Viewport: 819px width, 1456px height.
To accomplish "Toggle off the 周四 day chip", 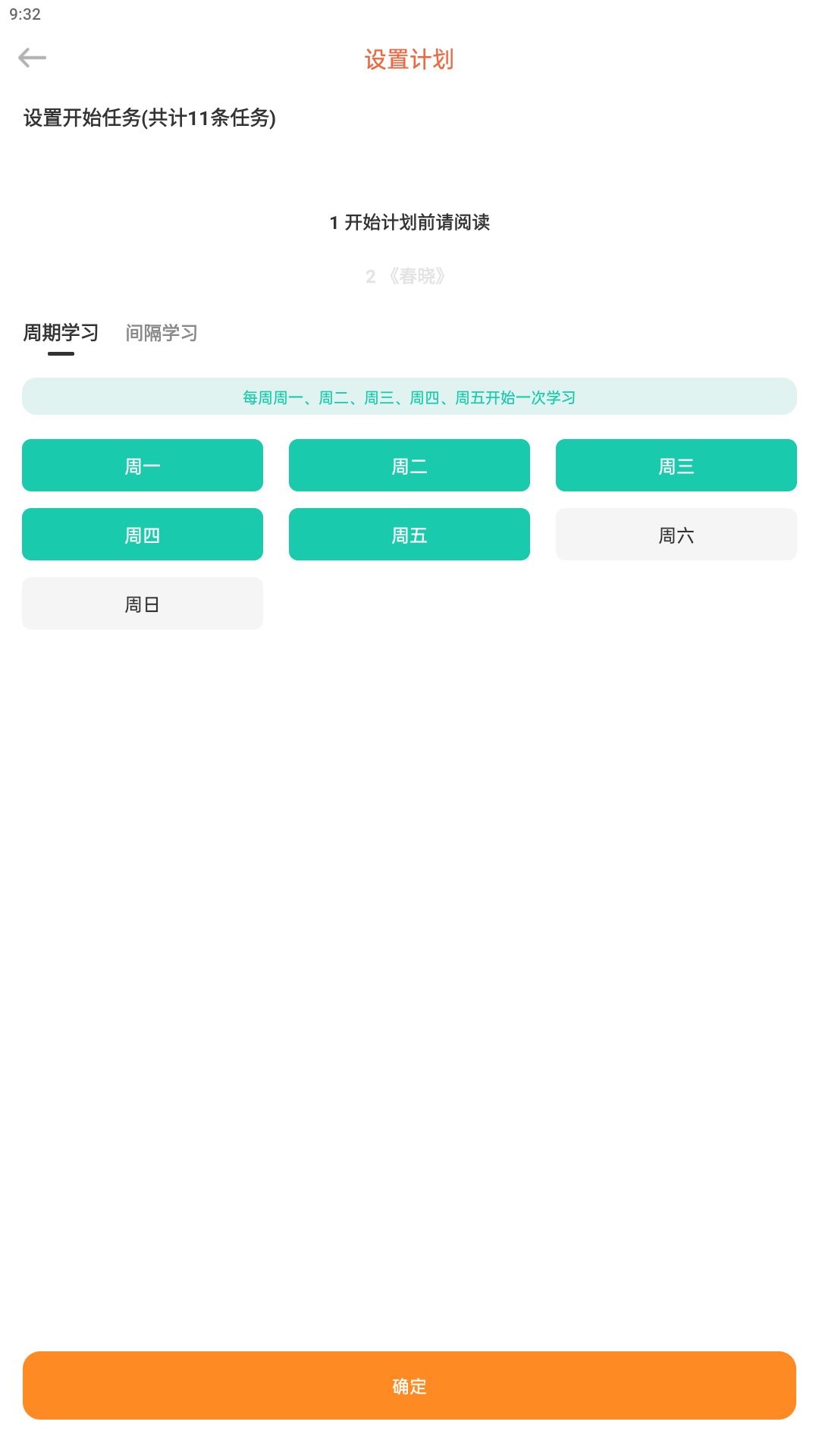I will click(143, 535).
